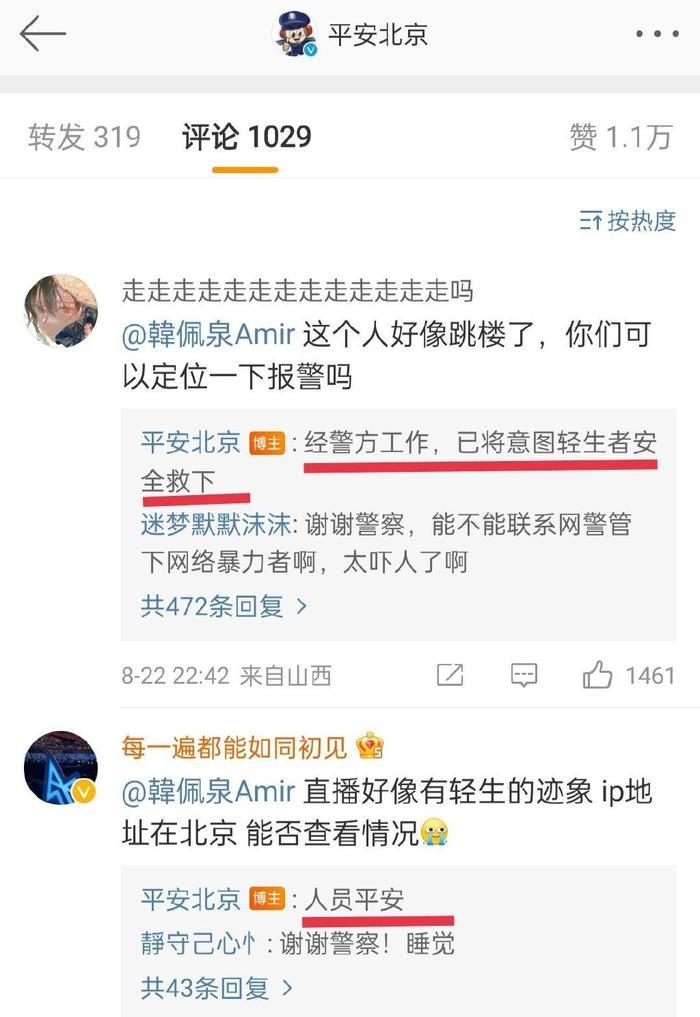The width and height of the screenshot is (700, 1017).
Task: Open username 每一遍都能如同初见
Action: 234,746
